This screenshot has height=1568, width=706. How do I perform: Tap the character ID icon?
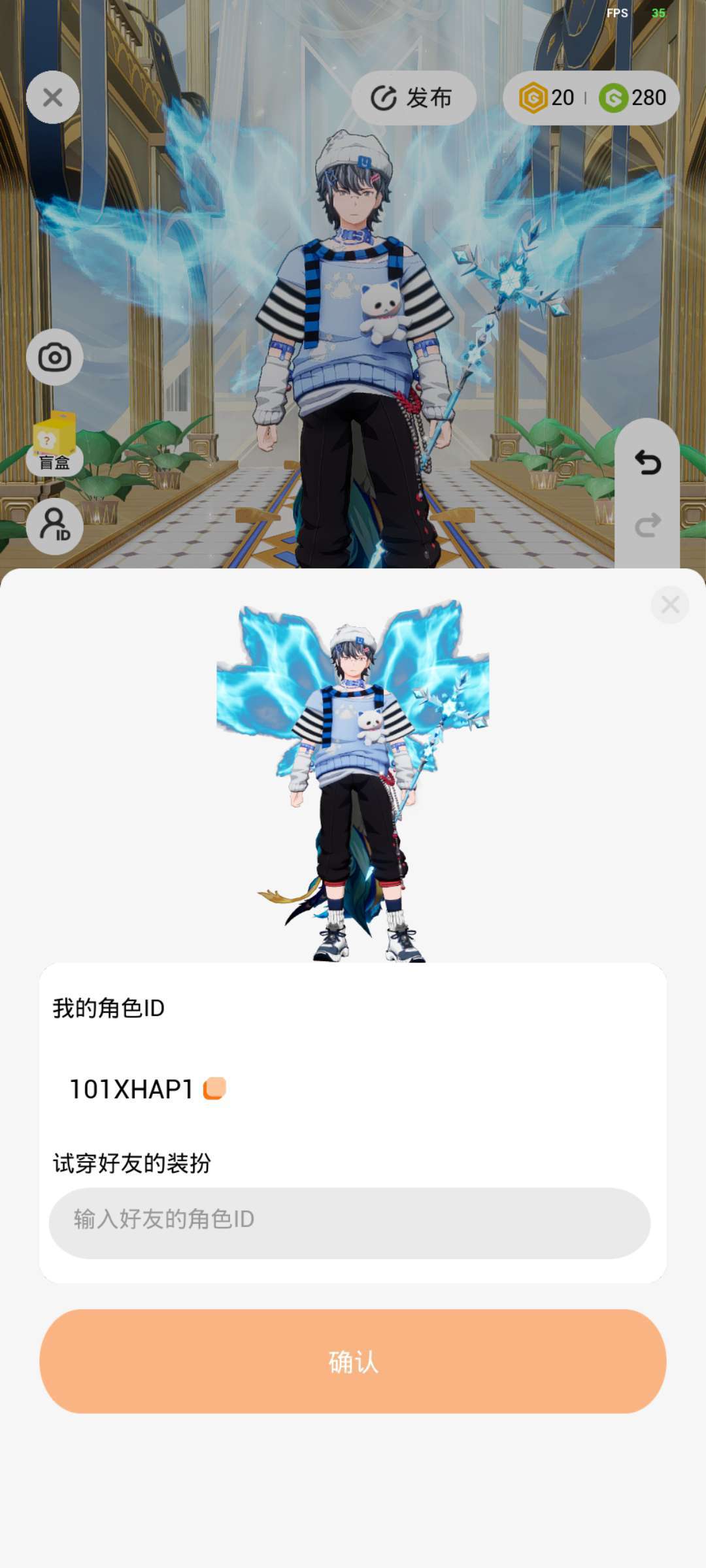(x=55, y=526)
